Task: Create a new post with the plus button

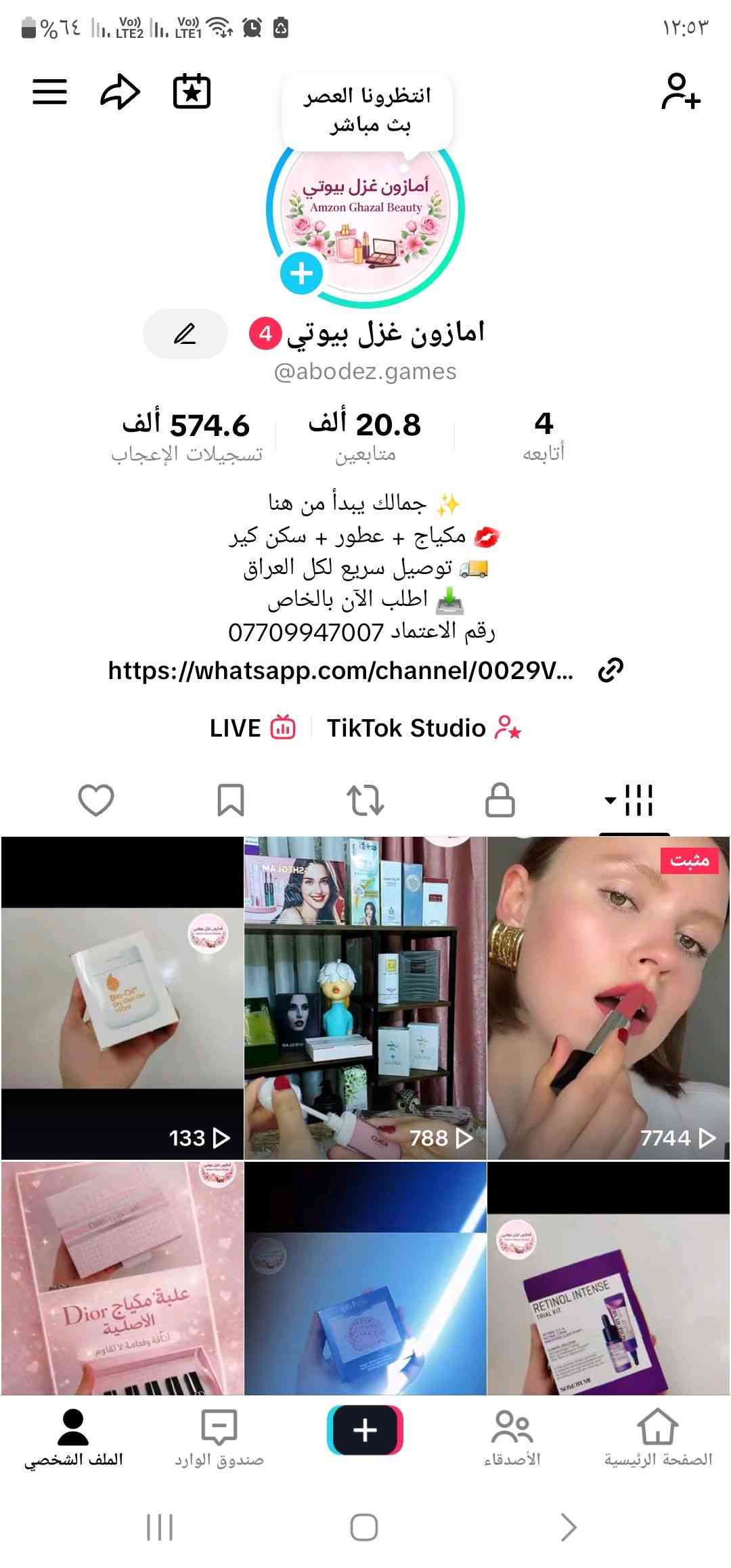Action: coord(365,1430)
